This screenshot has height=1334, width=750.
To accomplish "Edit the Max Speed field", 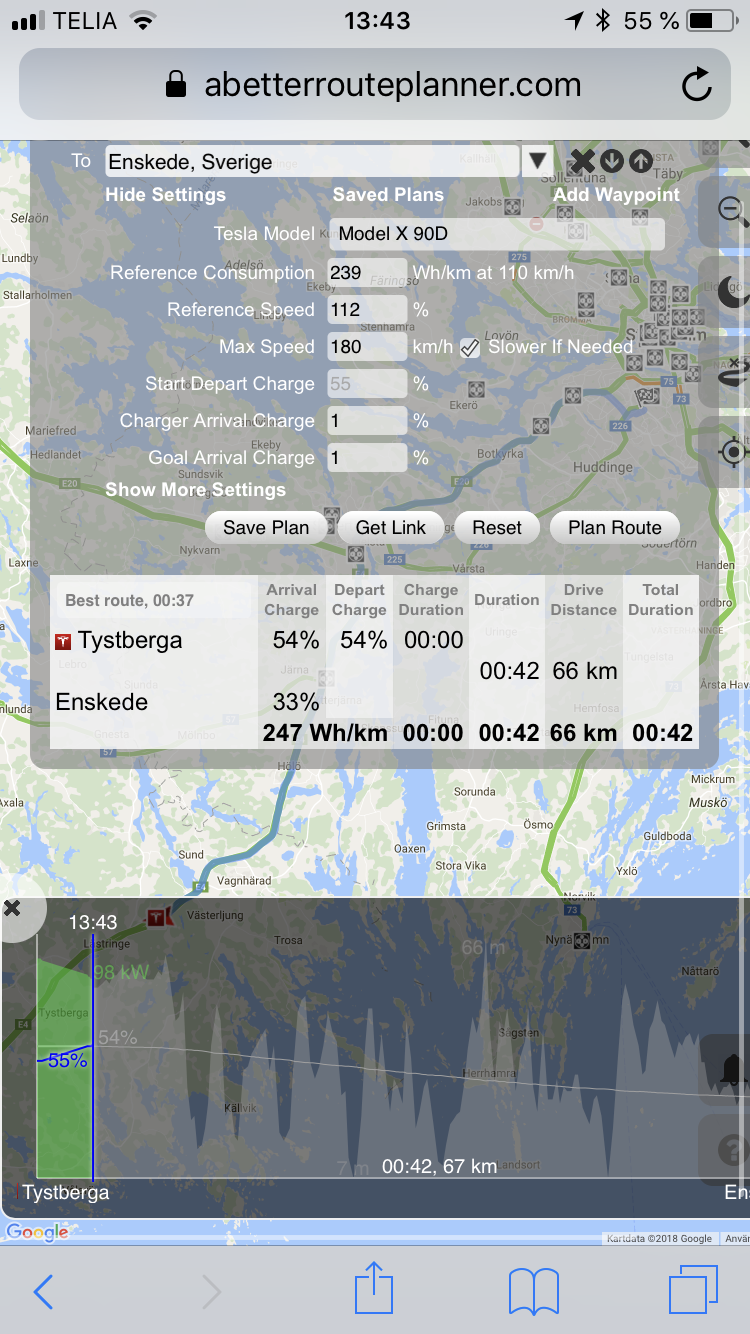I will (x=367, y=347).
